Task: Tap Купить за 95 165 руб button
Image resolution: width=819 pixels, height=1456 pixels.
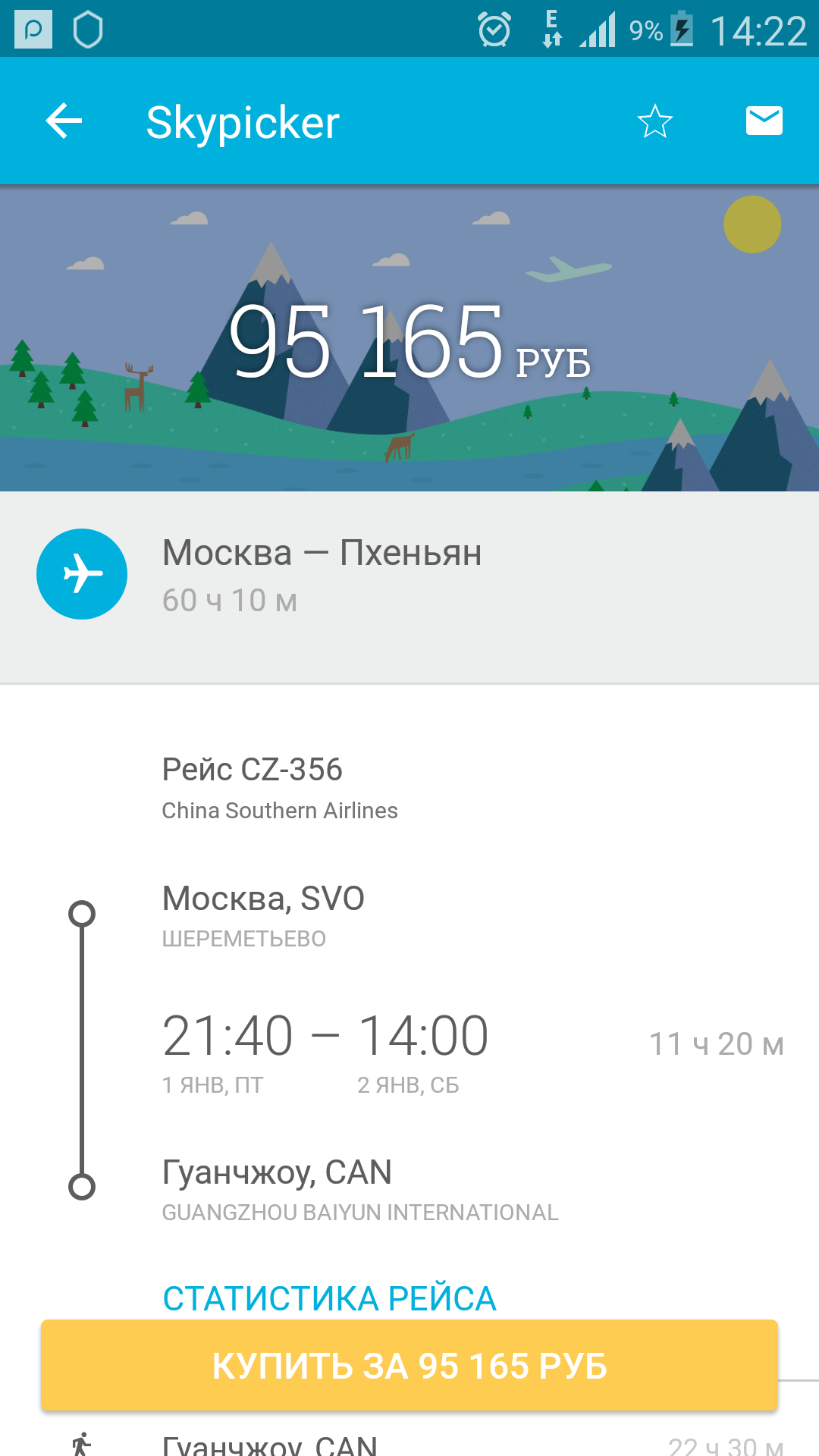Action: [409, 1366]
